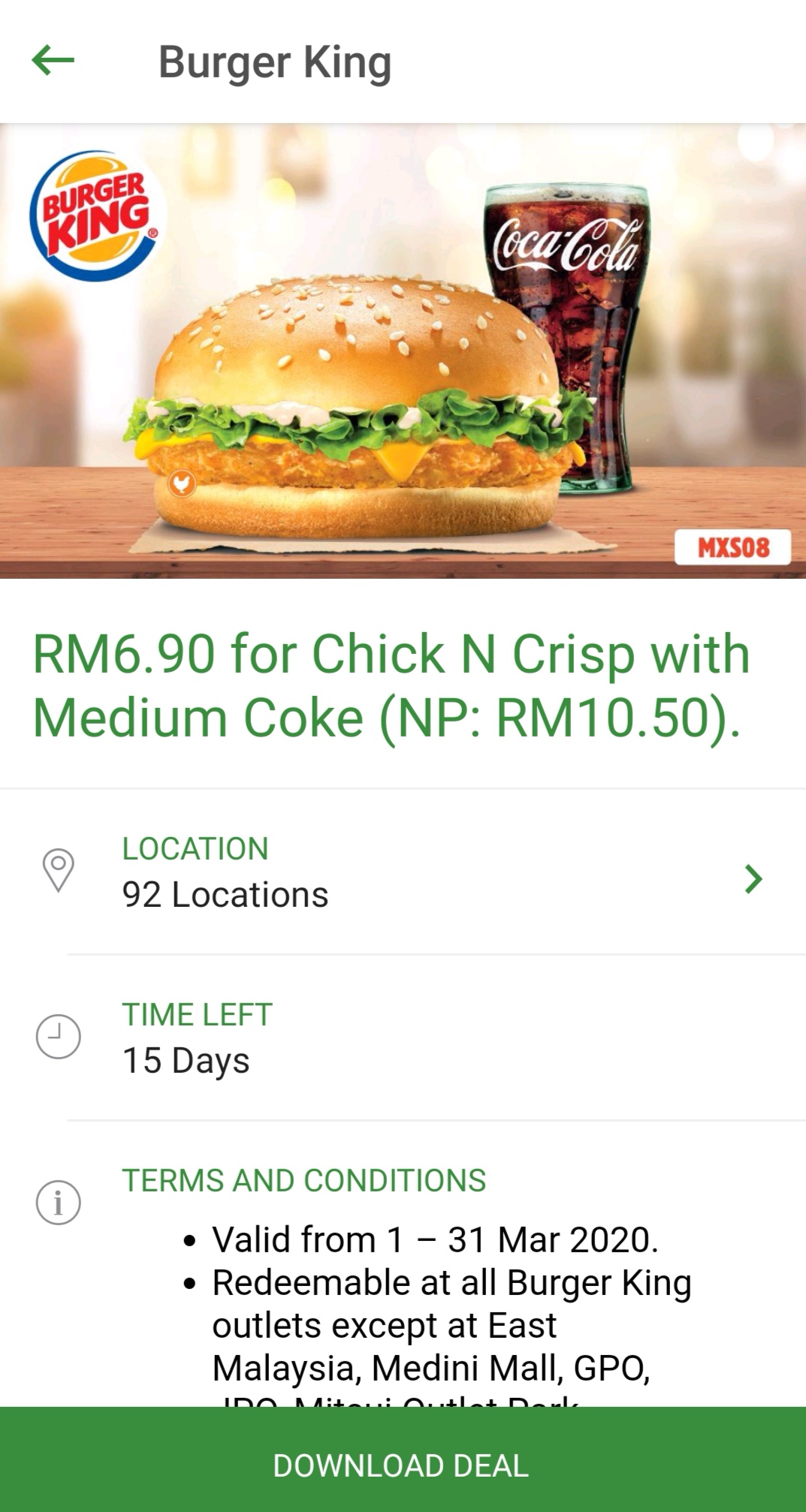Open the 92 Locations list

(753, 878)
